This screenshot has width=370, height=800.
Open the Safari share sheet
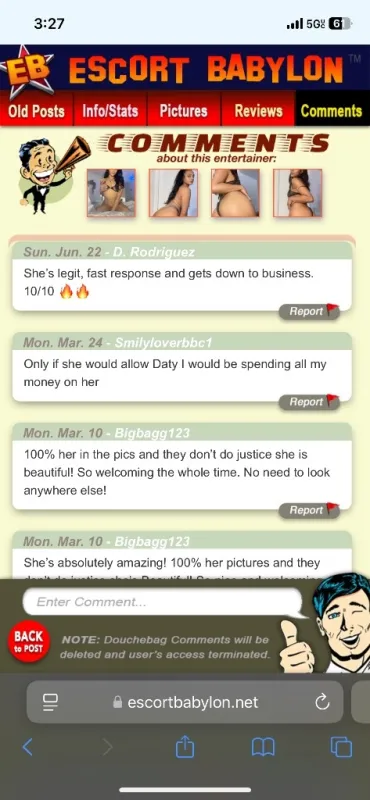185,747
